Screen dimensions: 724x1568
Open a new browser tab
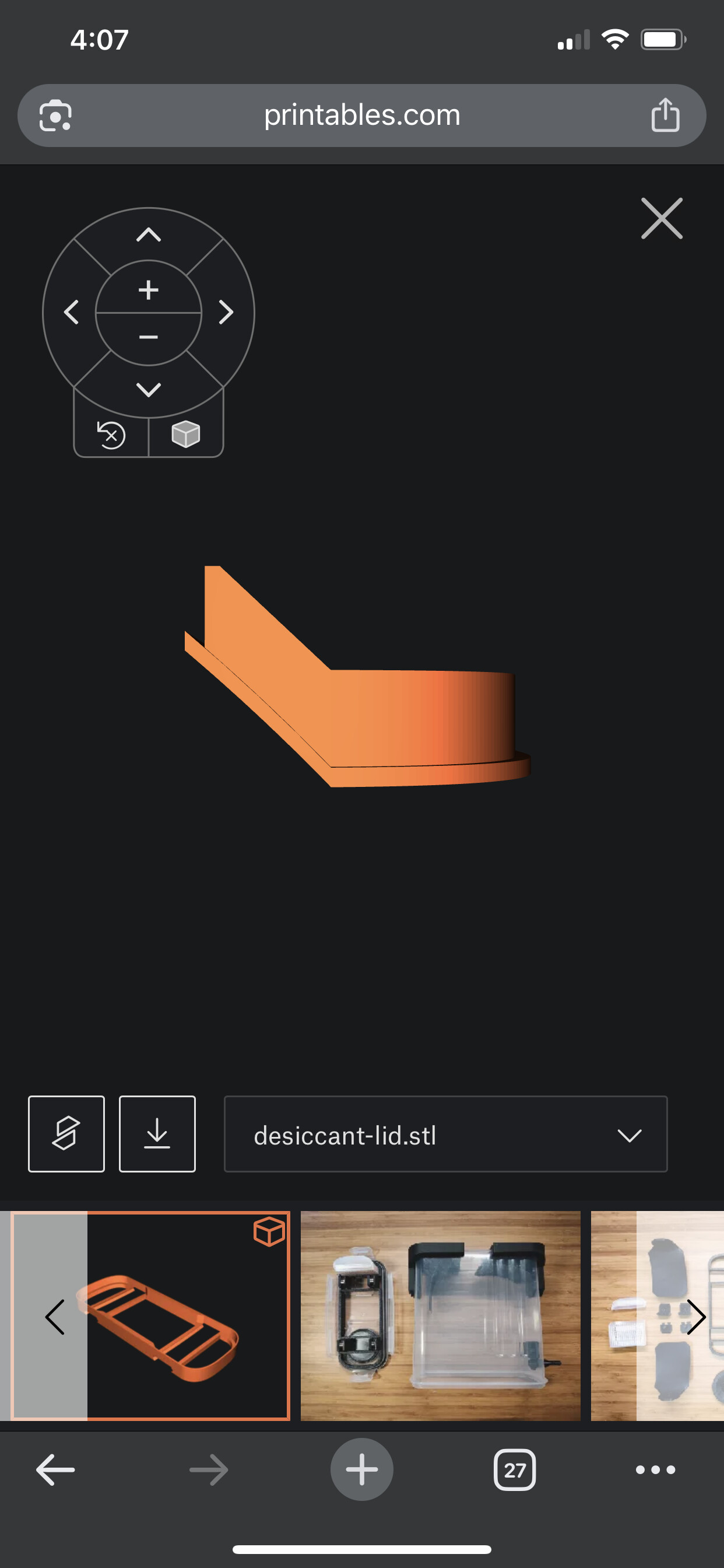[361, 1469]
